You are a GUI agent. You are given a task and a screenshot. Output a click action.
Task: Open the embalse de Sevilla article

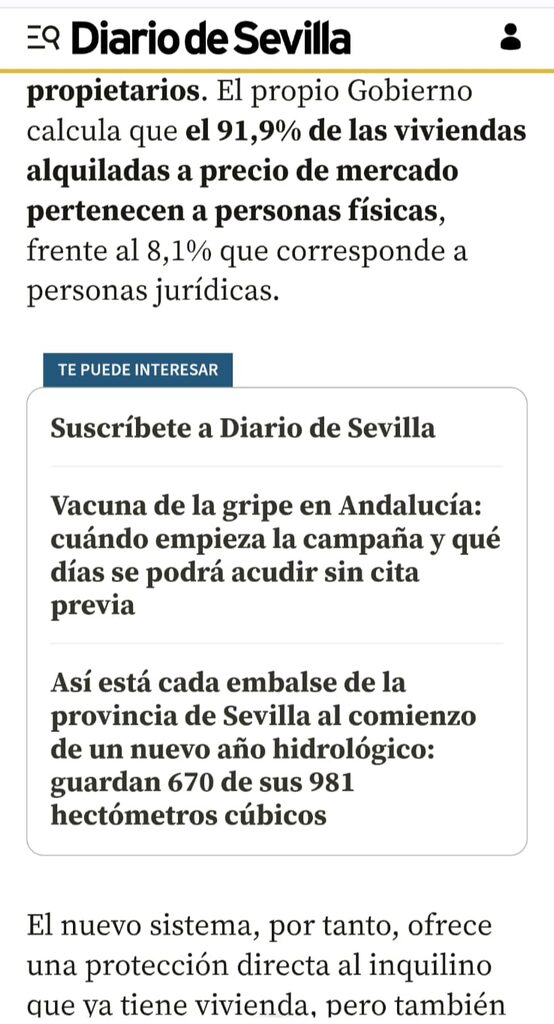(x=264, y=748)
